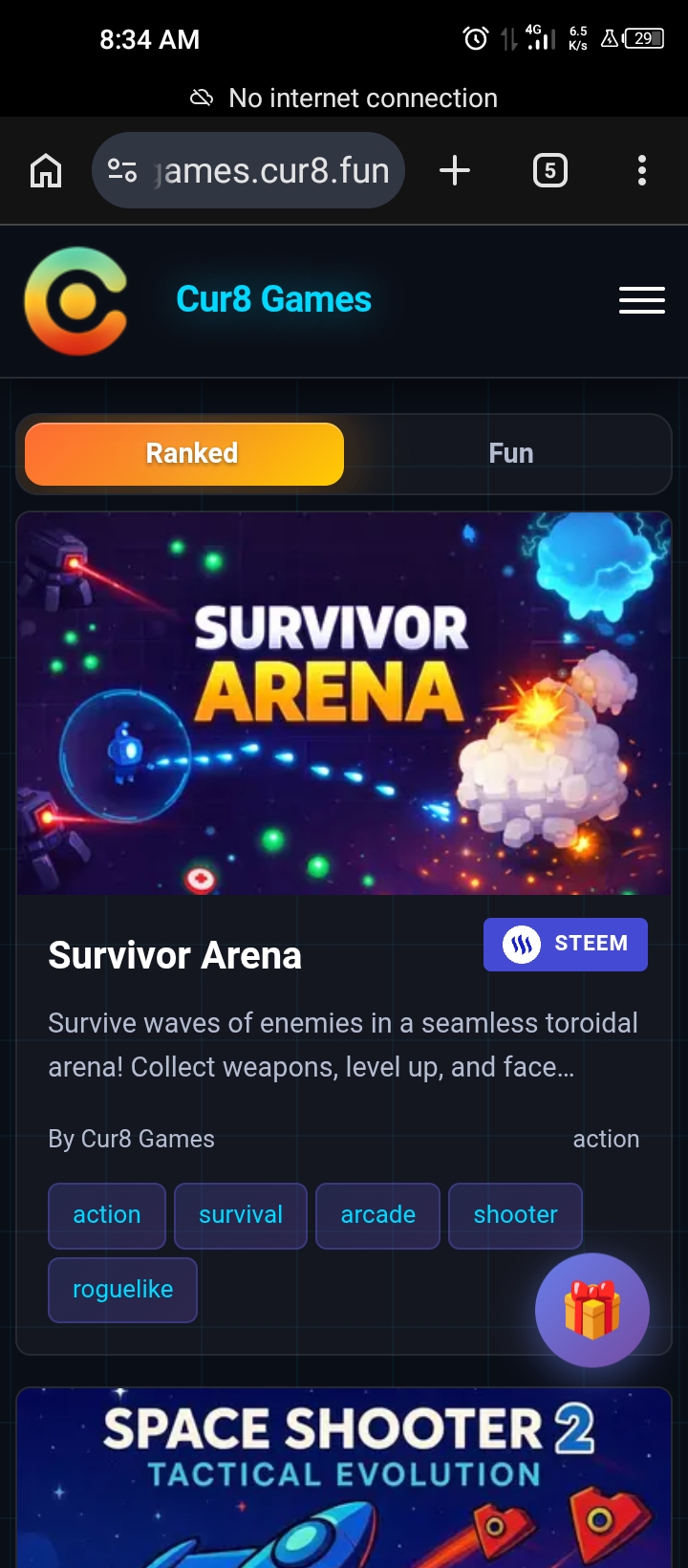Select the action tag chip
Image resolution: width=688 pixels, height=1568 pixels.
[x=107, y=1215]
